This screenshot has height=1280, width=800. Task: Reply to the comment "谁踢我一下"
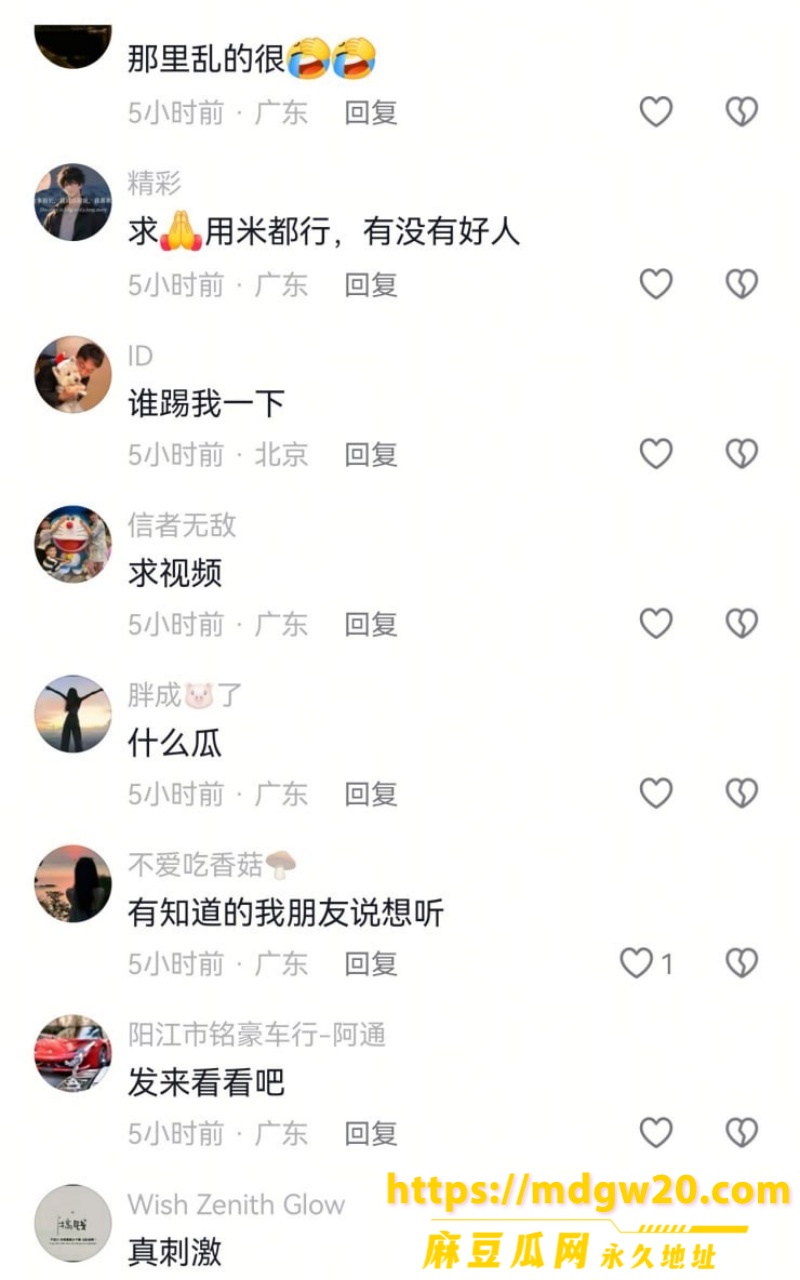(371, 454)
